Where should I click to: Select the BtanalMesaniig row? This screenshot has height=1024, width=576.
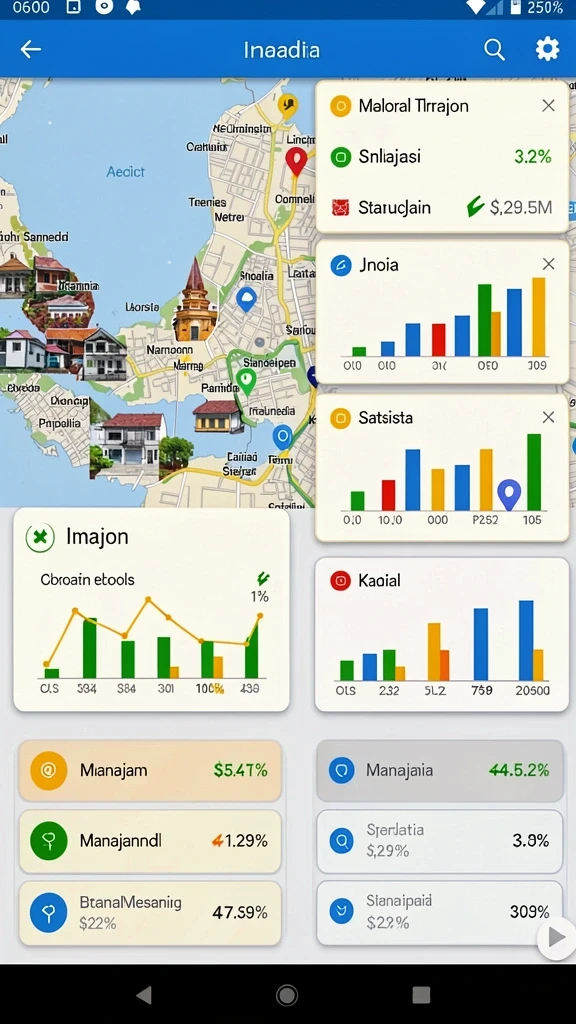(150, 912)
